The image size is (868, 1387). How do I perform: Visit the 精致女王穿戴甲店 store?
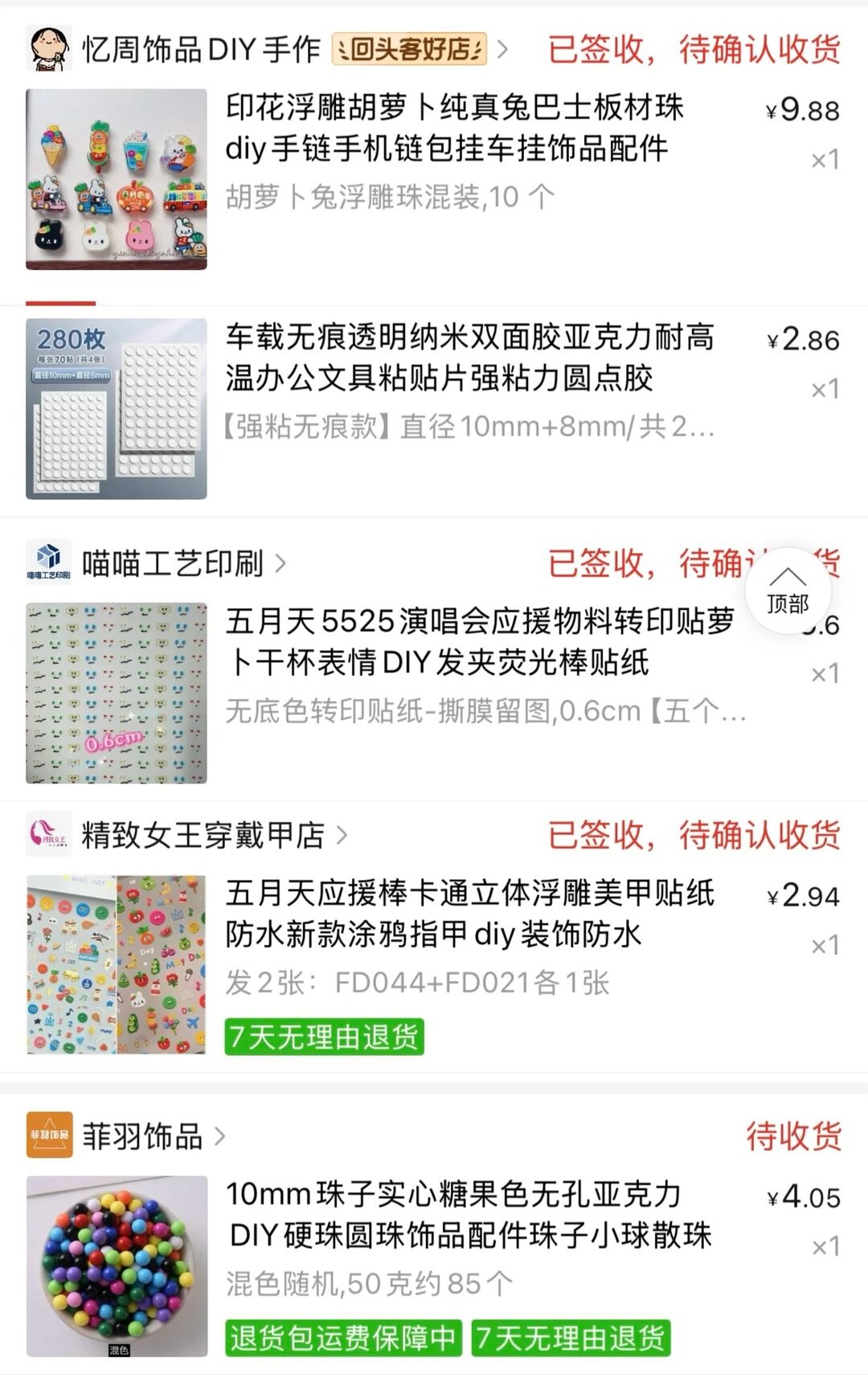click(203, 836)
